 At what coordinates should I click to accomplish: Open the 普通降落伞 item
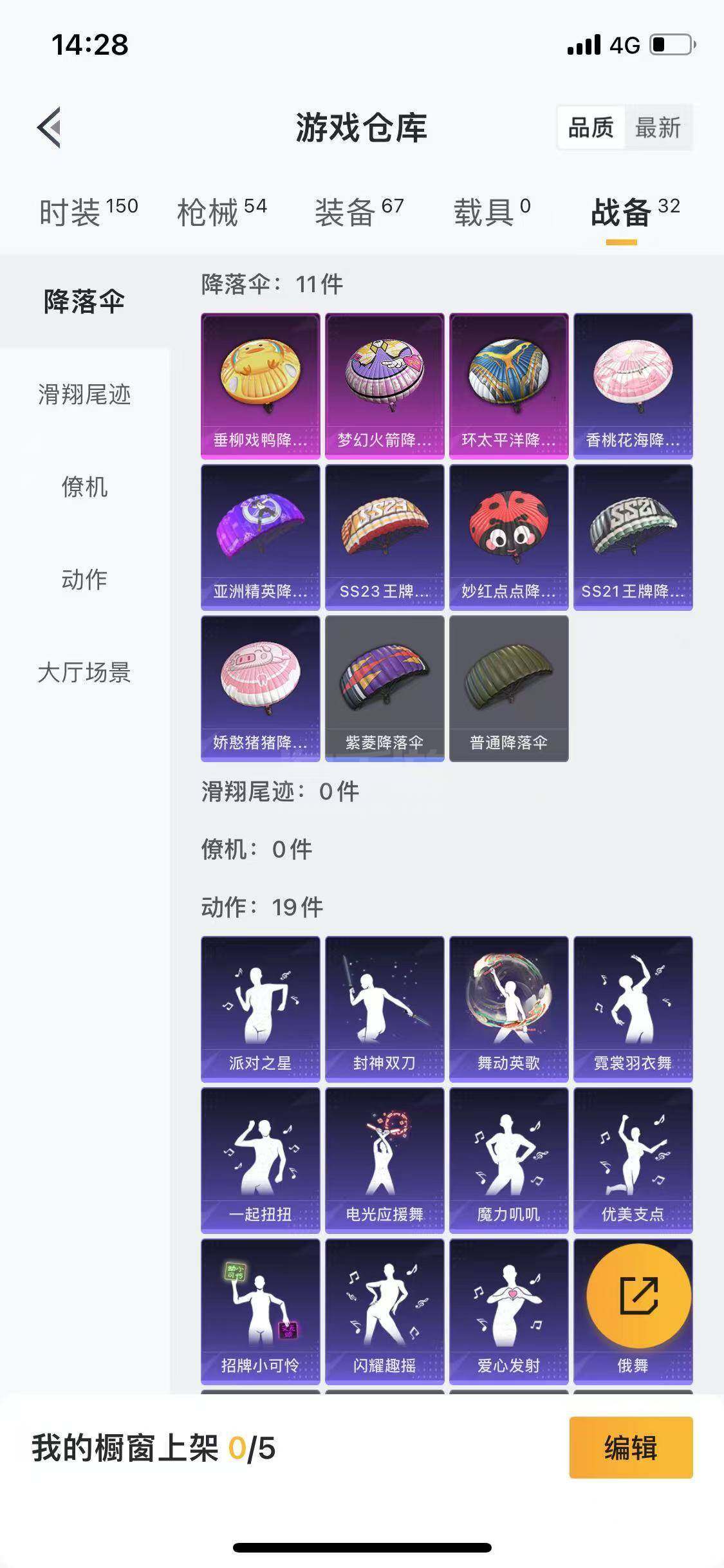[x=508, y=688]
